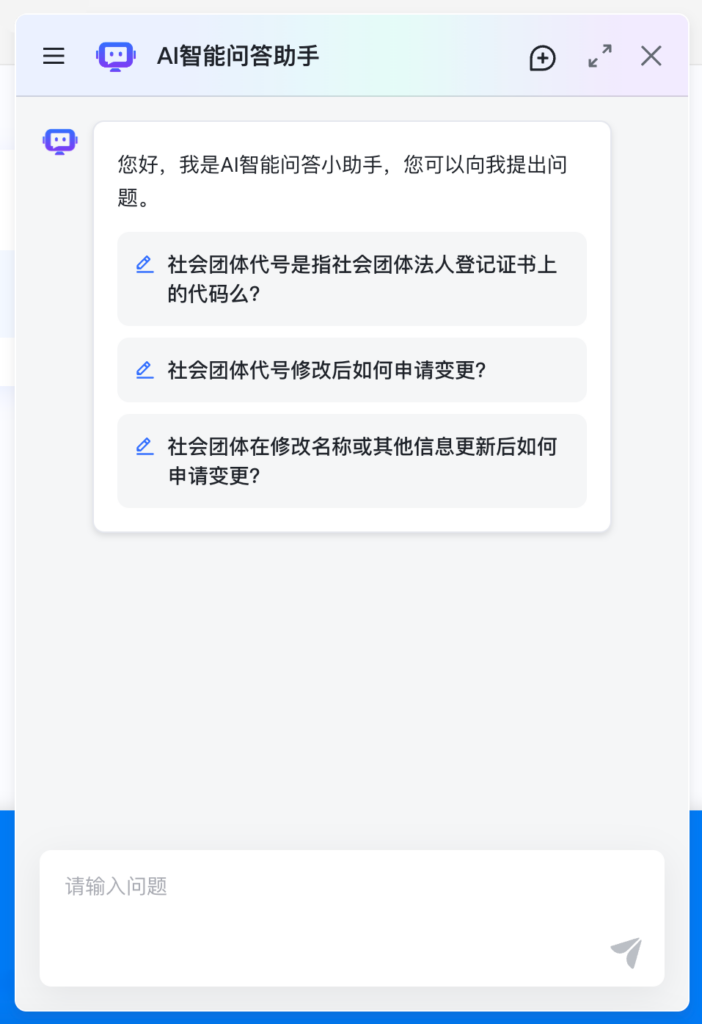The image size is (702, 1024).
Task: Open the hamburger menu
Action: click(x=54, y=56)
